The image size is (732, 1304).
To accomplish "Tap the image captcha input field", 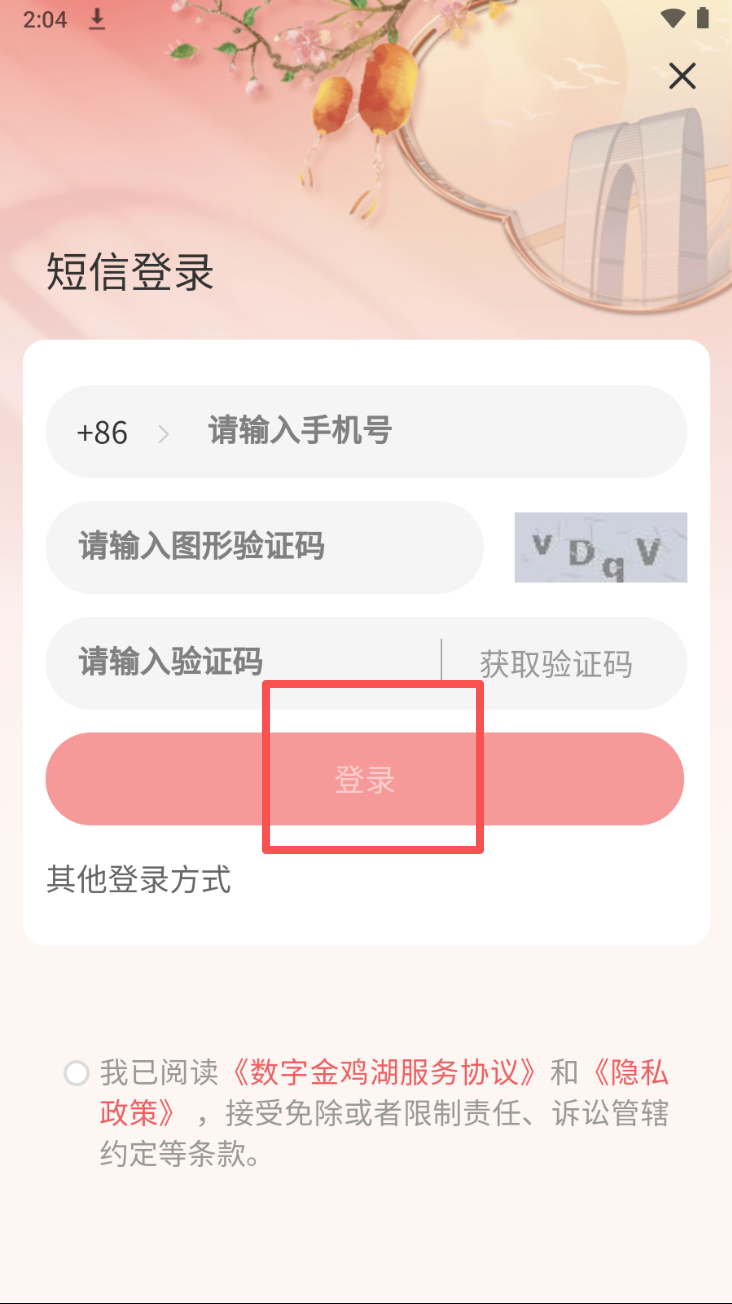I will pyautogui.click(x=264, y=547).
